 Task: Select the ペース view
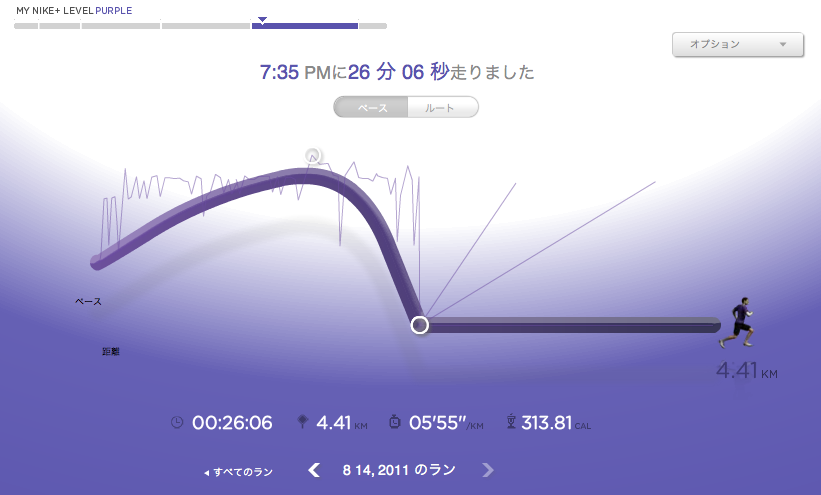pos(371,107)
